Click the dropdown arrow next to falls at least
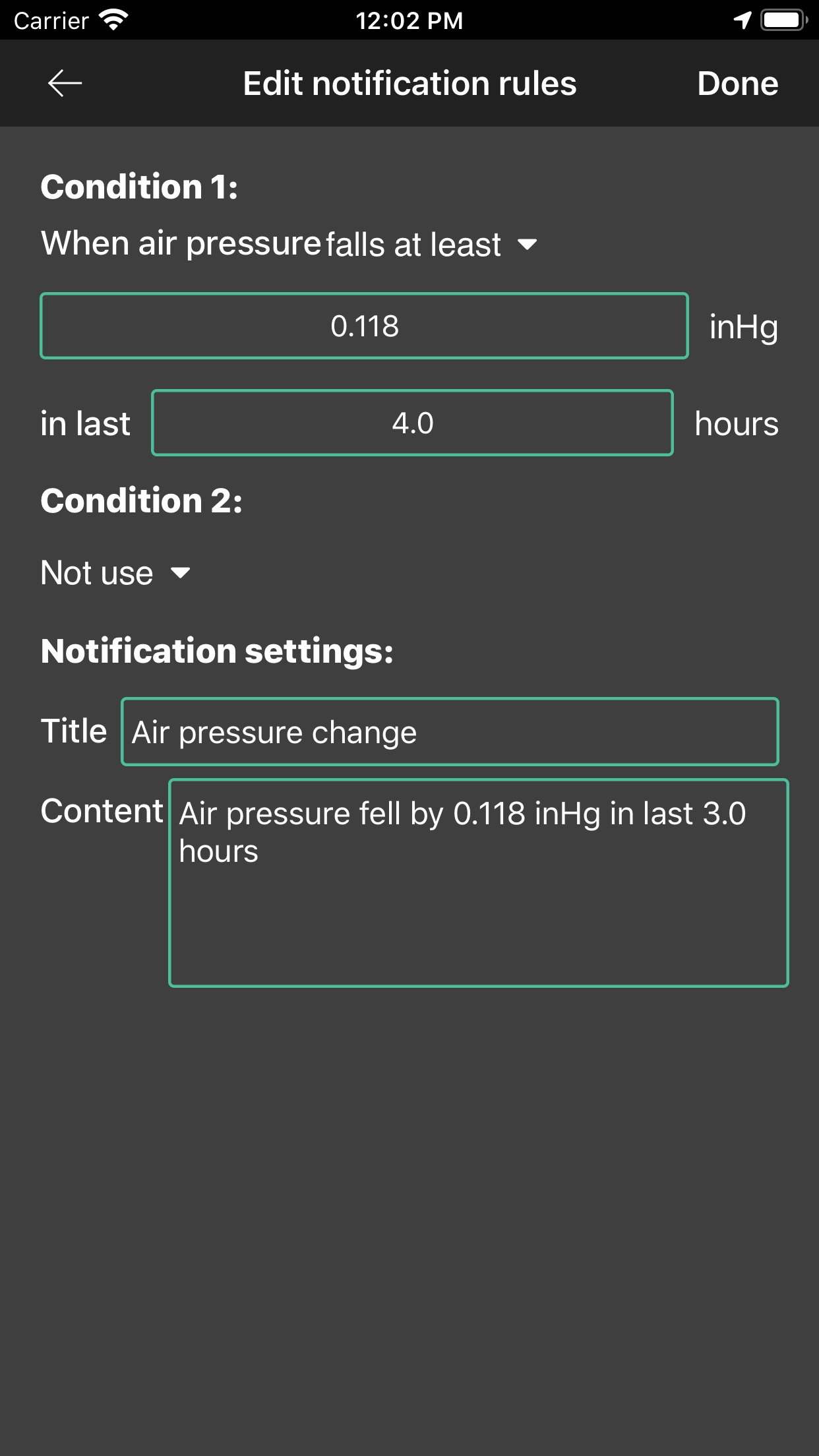This screenshot has height=1456, width=819. click(x=528, y=245)
